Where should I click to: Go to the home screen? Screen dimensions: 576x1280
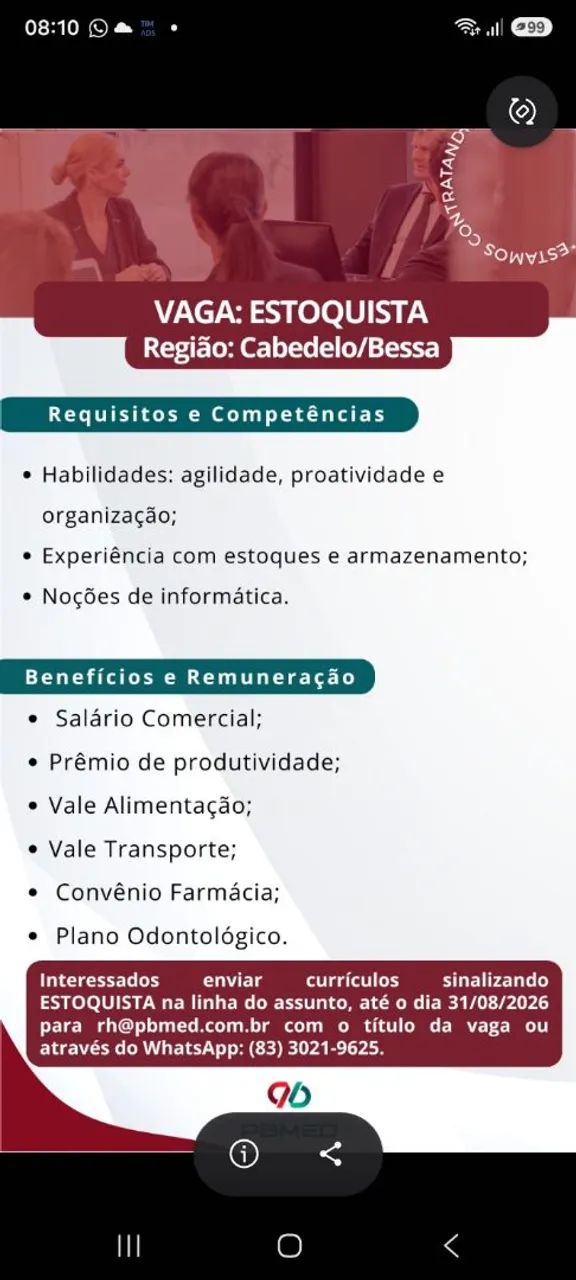pos(289,1245)
